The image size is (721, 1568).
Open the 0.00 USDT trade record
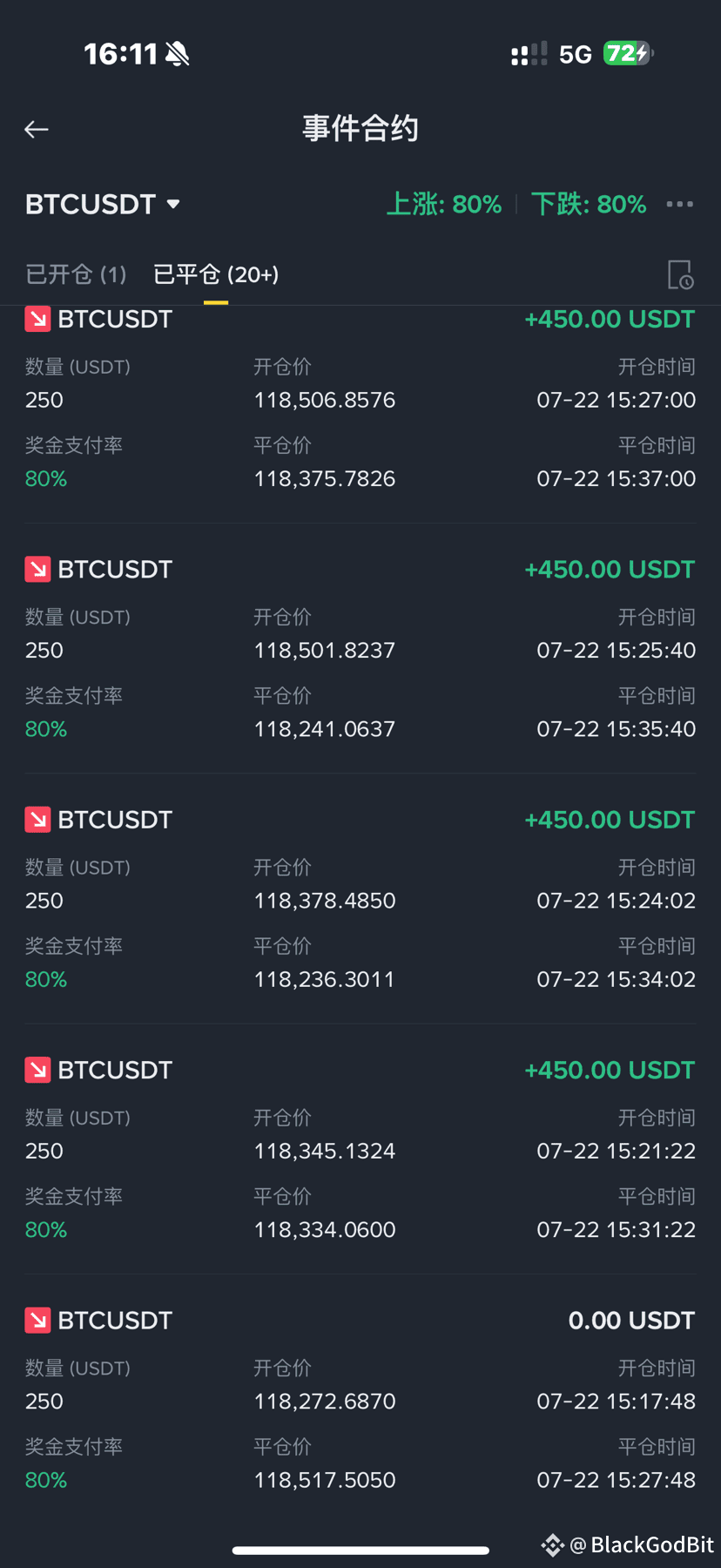pos(360,1399)
